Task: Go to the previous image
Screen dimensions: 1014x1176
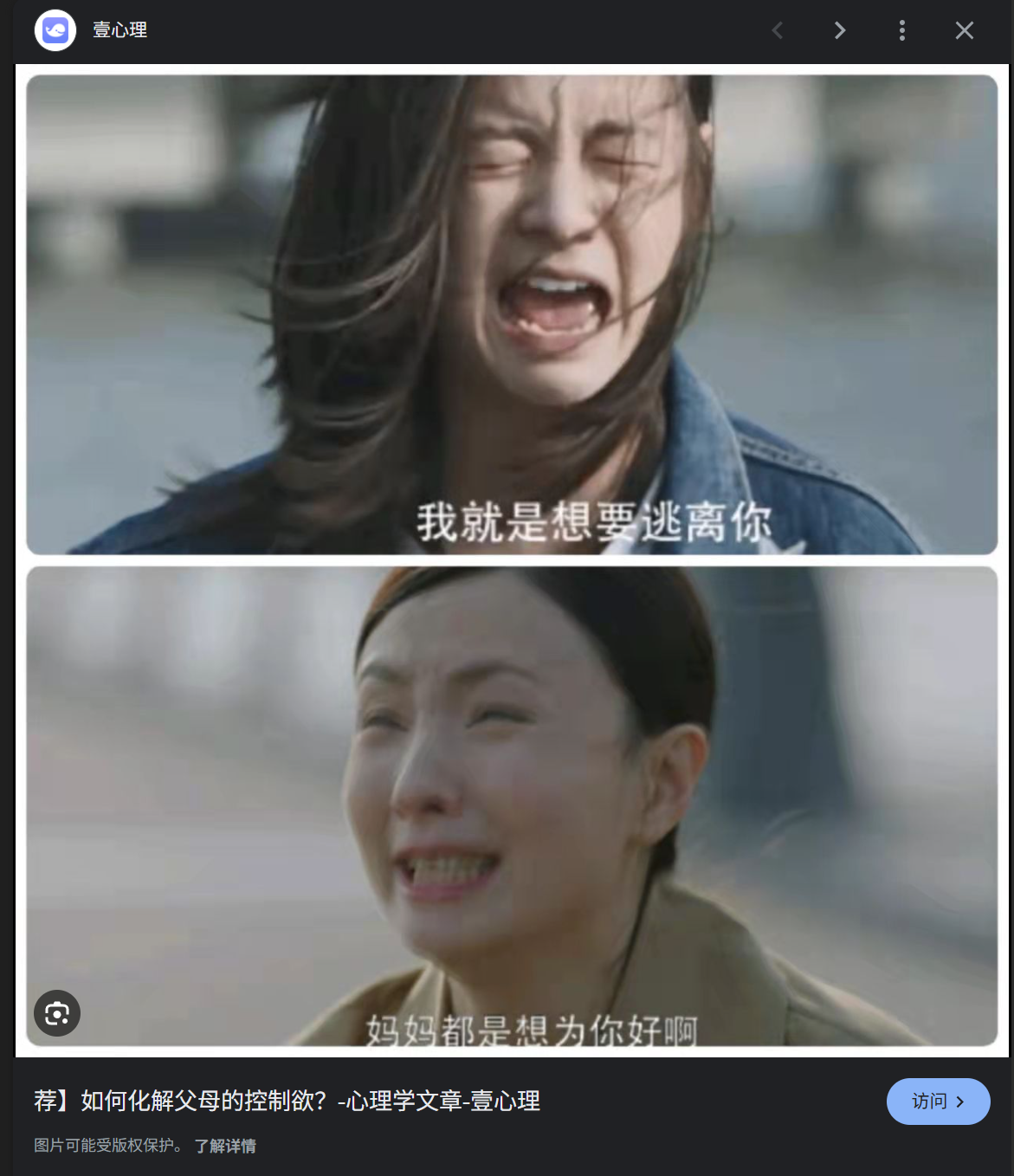Action: [x=777, y=31]
